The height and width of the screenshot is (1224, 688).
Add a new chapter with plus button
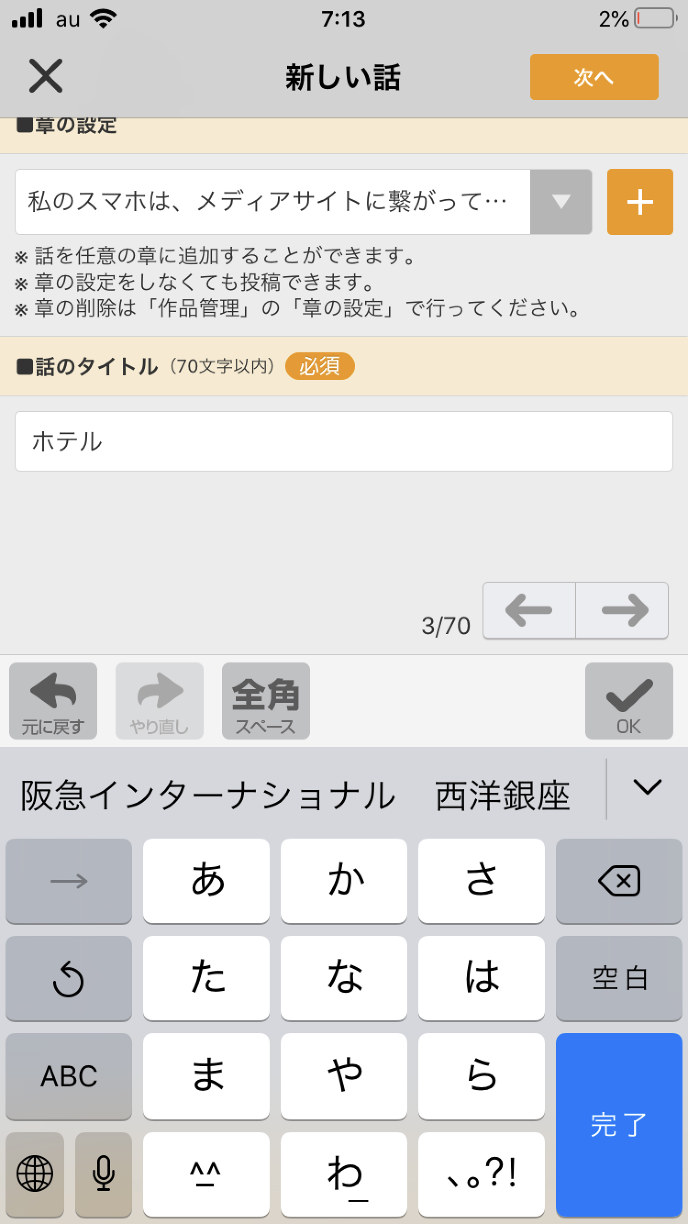point(639,202)
